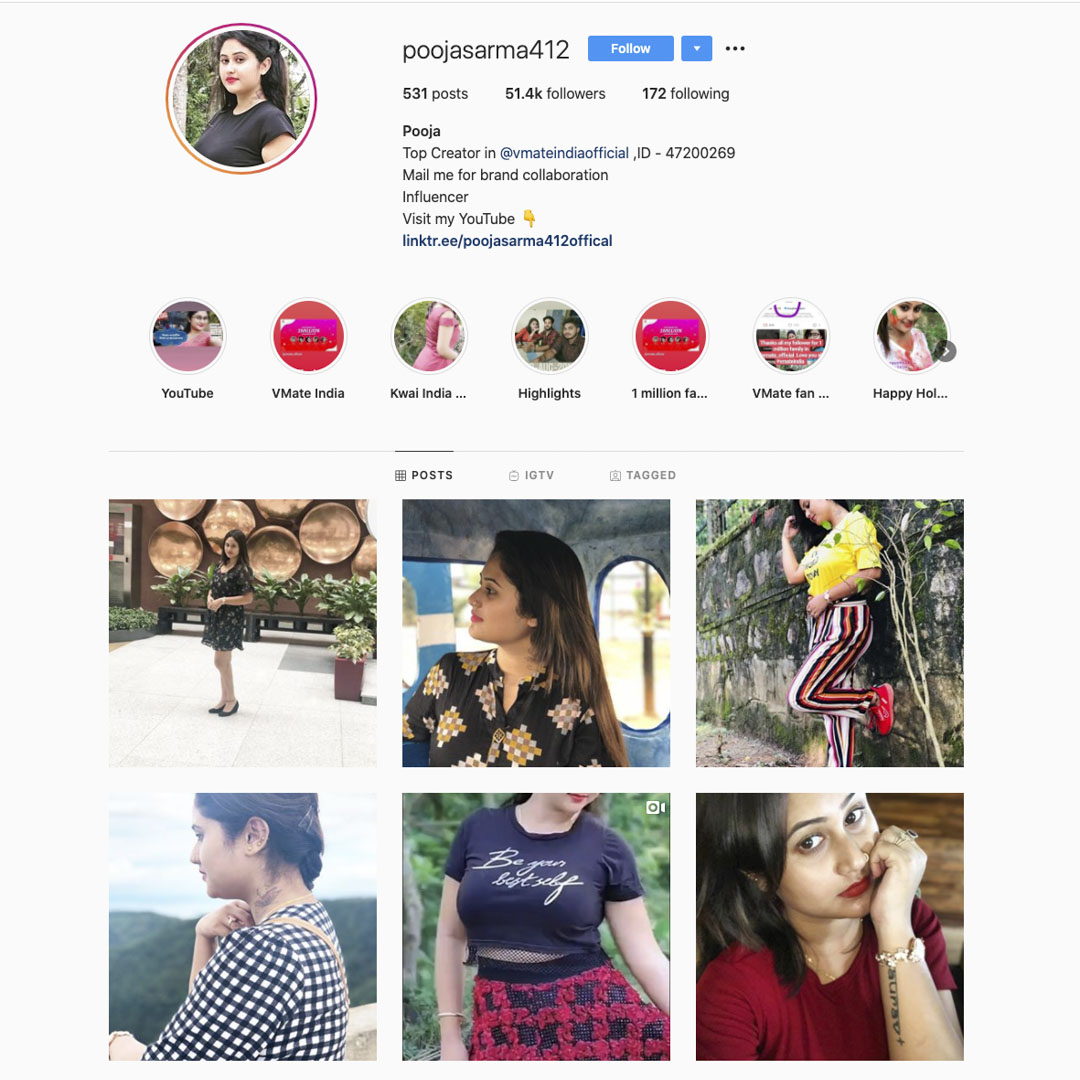Switch to the Tagged tab
Image resolution: width=1080 pixels, height=1080 pixels.
point(643,475)
